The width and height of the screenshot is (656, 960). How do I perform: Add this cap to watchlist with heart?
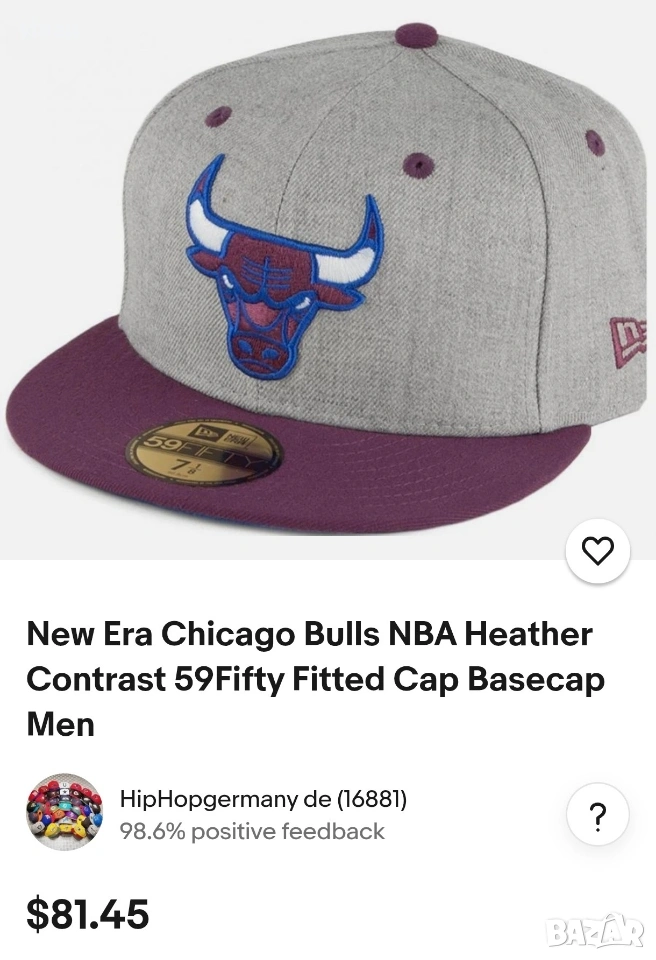coord(597,550)
